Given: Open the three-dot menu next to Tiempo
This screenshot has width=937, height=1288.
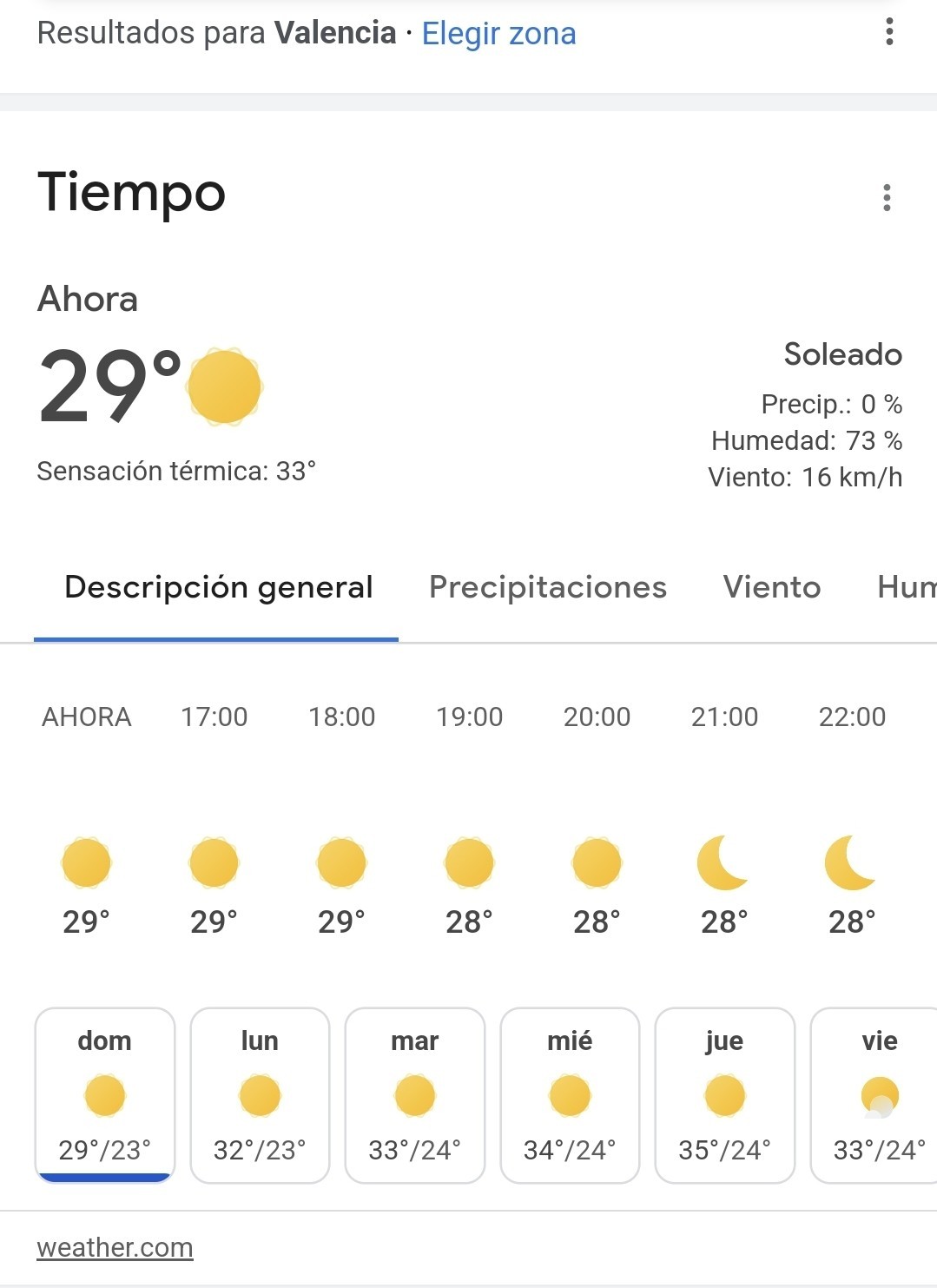Looking at the screenshot, I should (x=887, y=197).
